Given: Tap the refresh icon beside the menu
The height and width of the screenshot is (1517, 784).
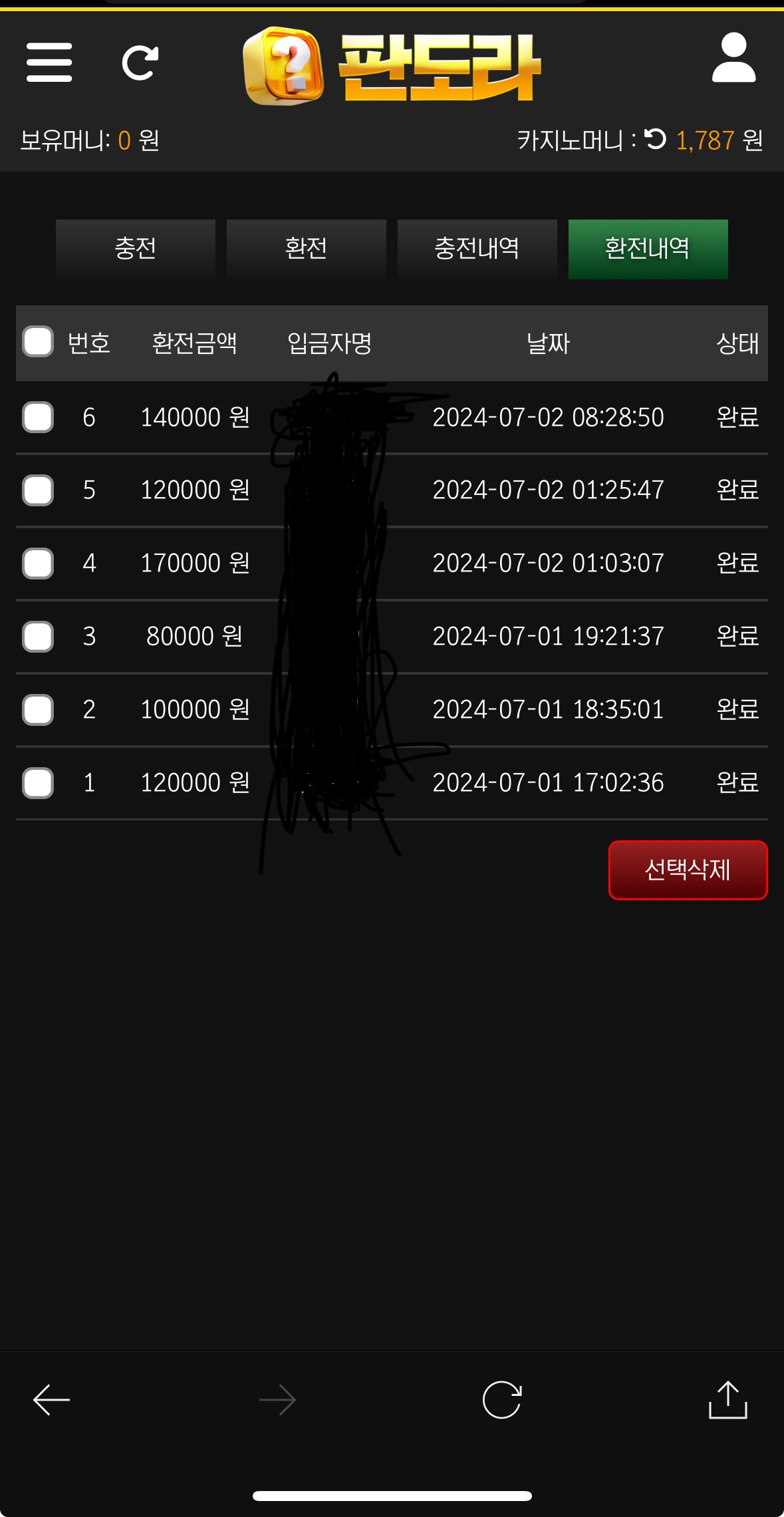Looking at the screenshot, I should [140, 63].
